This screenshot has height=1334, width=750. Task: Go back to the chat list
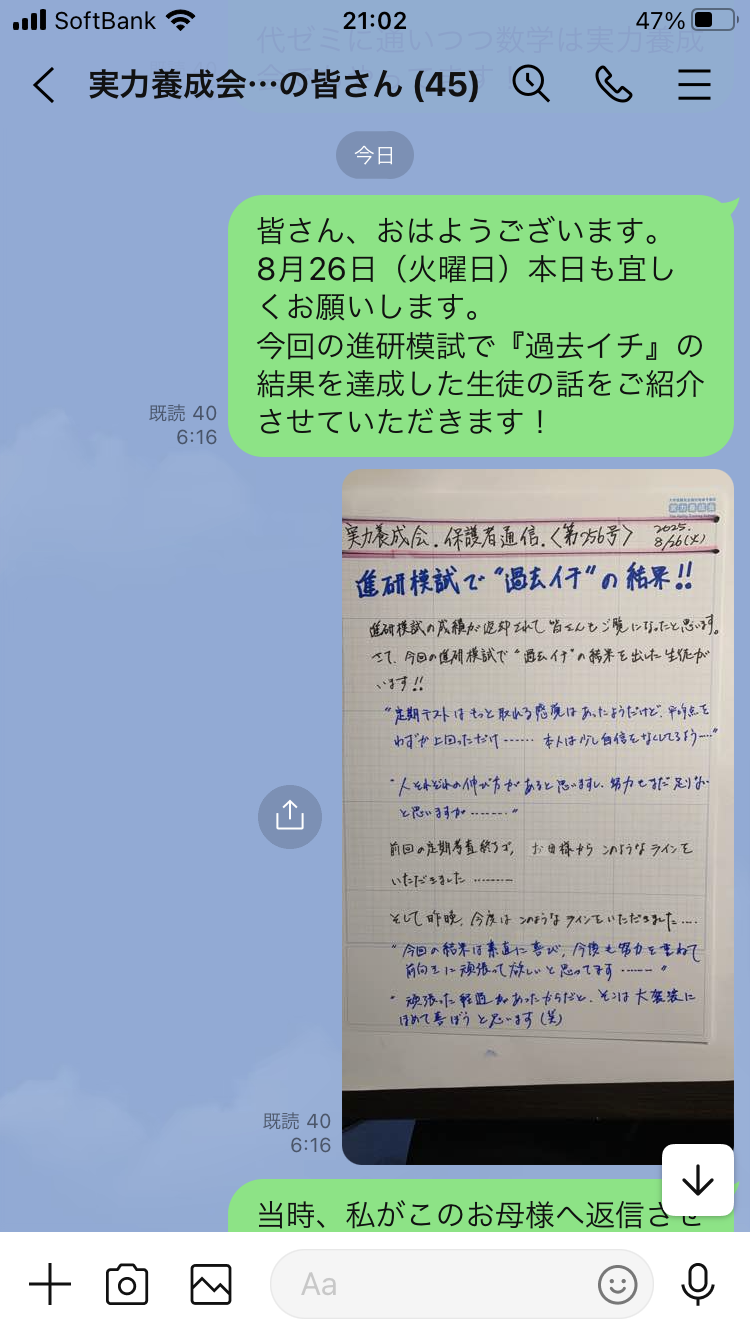[43, 86]
